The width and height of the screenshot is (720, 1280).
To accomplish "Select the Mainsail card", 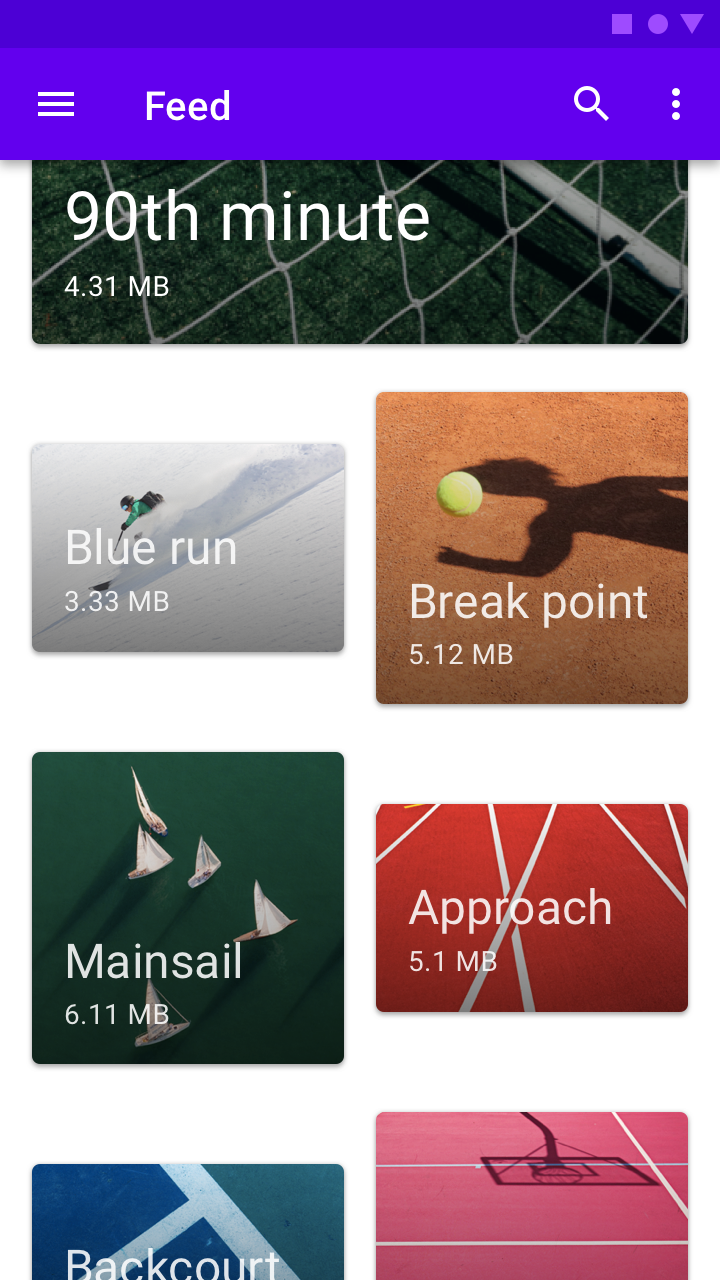I will tap(188, 908).
